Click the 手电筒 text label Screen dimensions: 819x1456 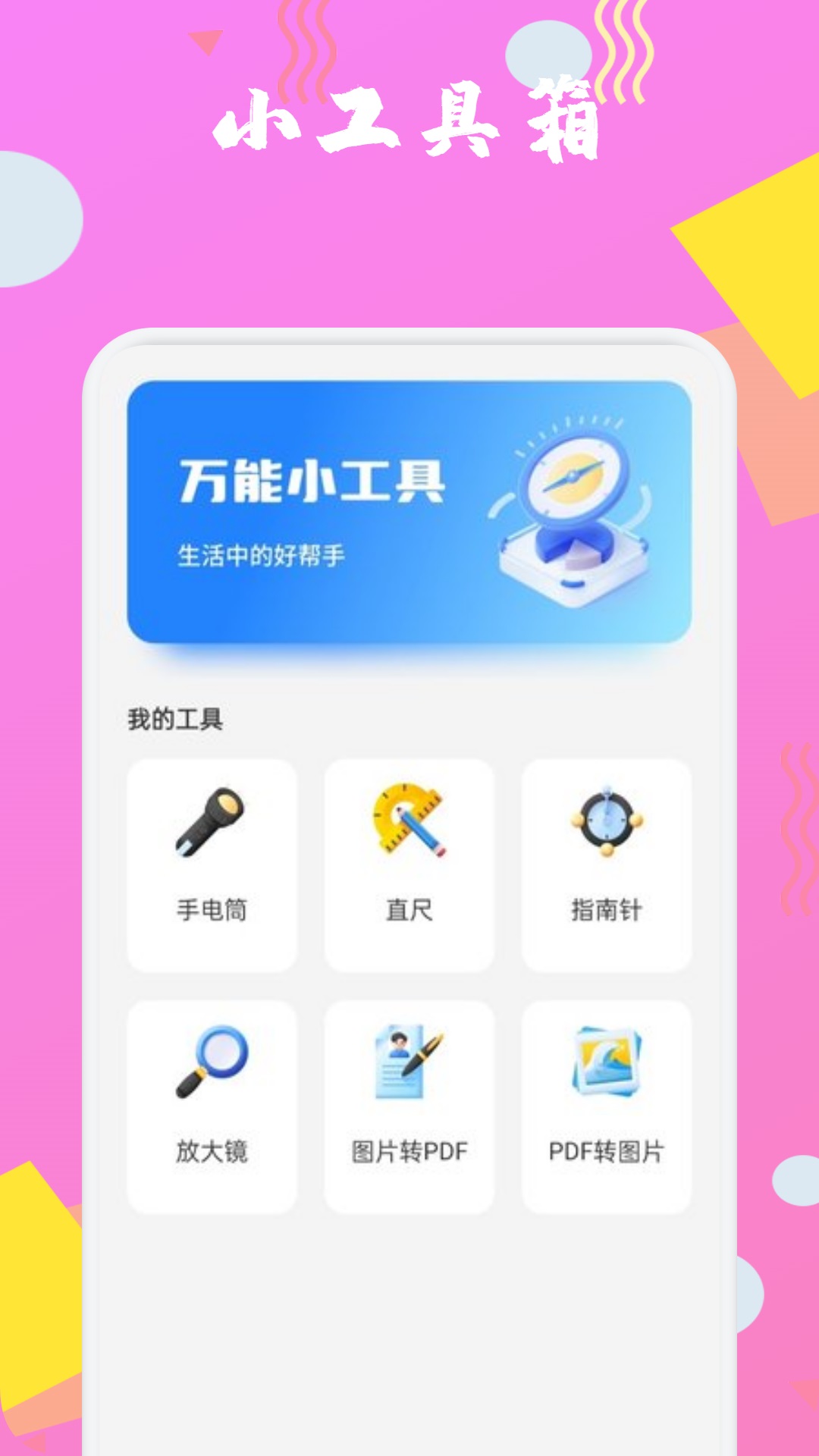(x=211, y=908)
